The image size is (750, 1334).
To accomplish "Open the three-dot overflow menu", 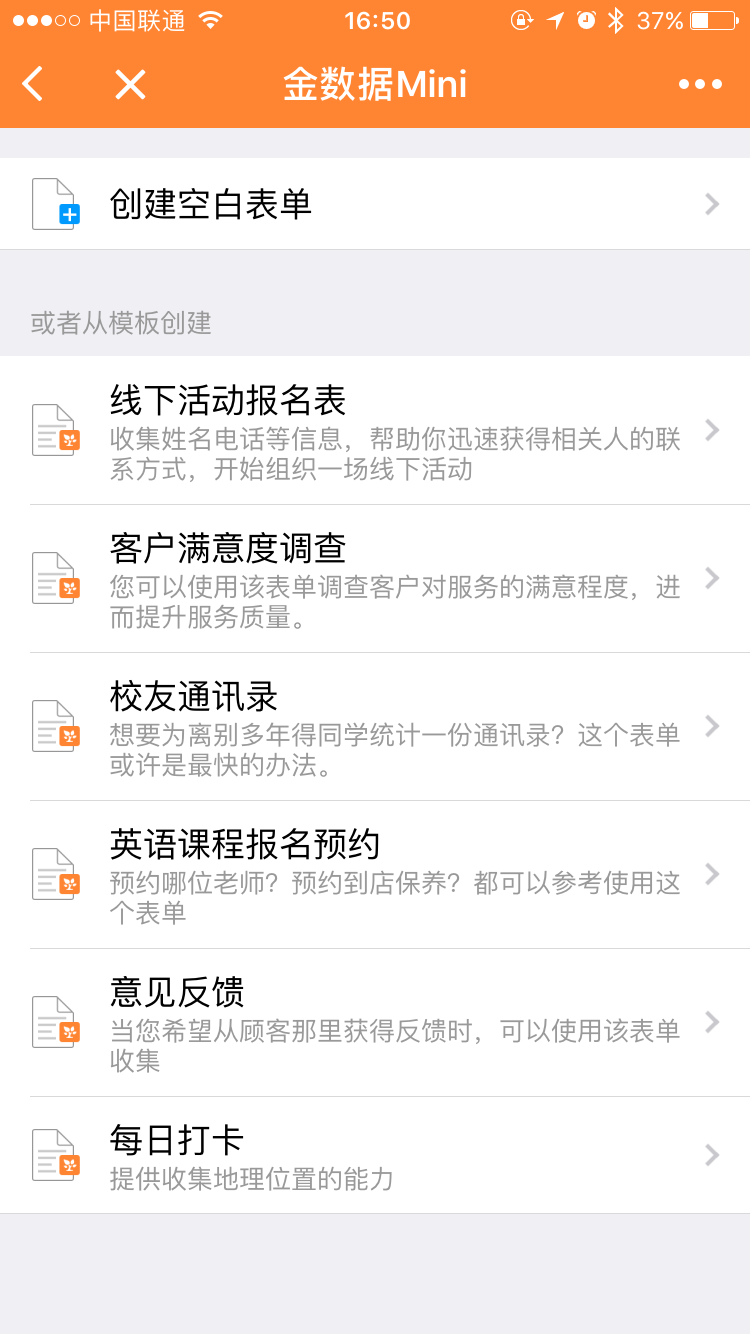I will 700,84.
